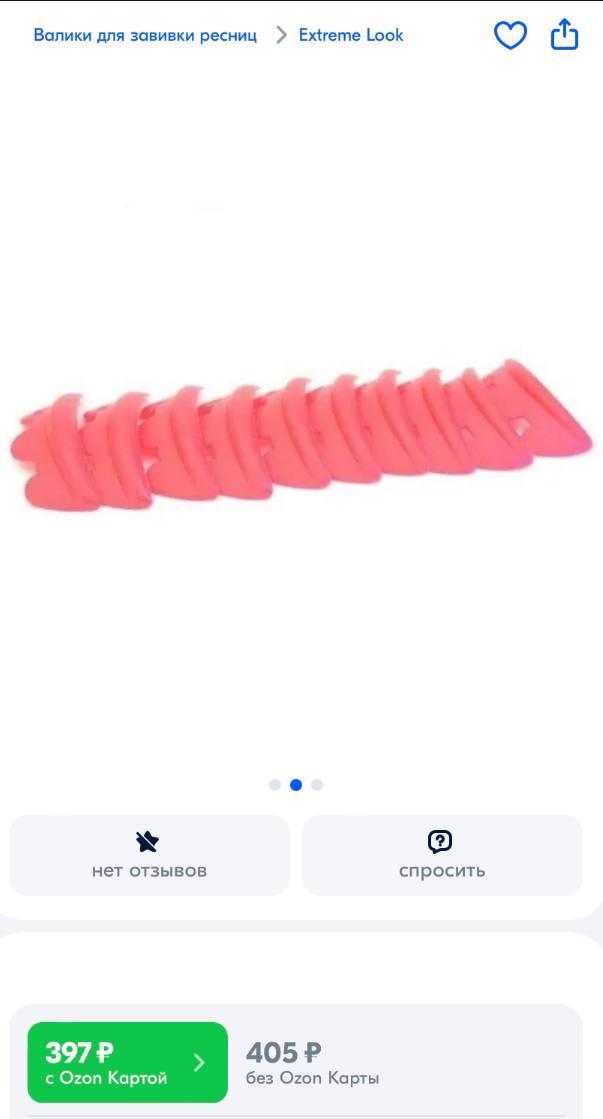
Task: Open the нет отзывов reviews section
Action: (x=149, y=855)
